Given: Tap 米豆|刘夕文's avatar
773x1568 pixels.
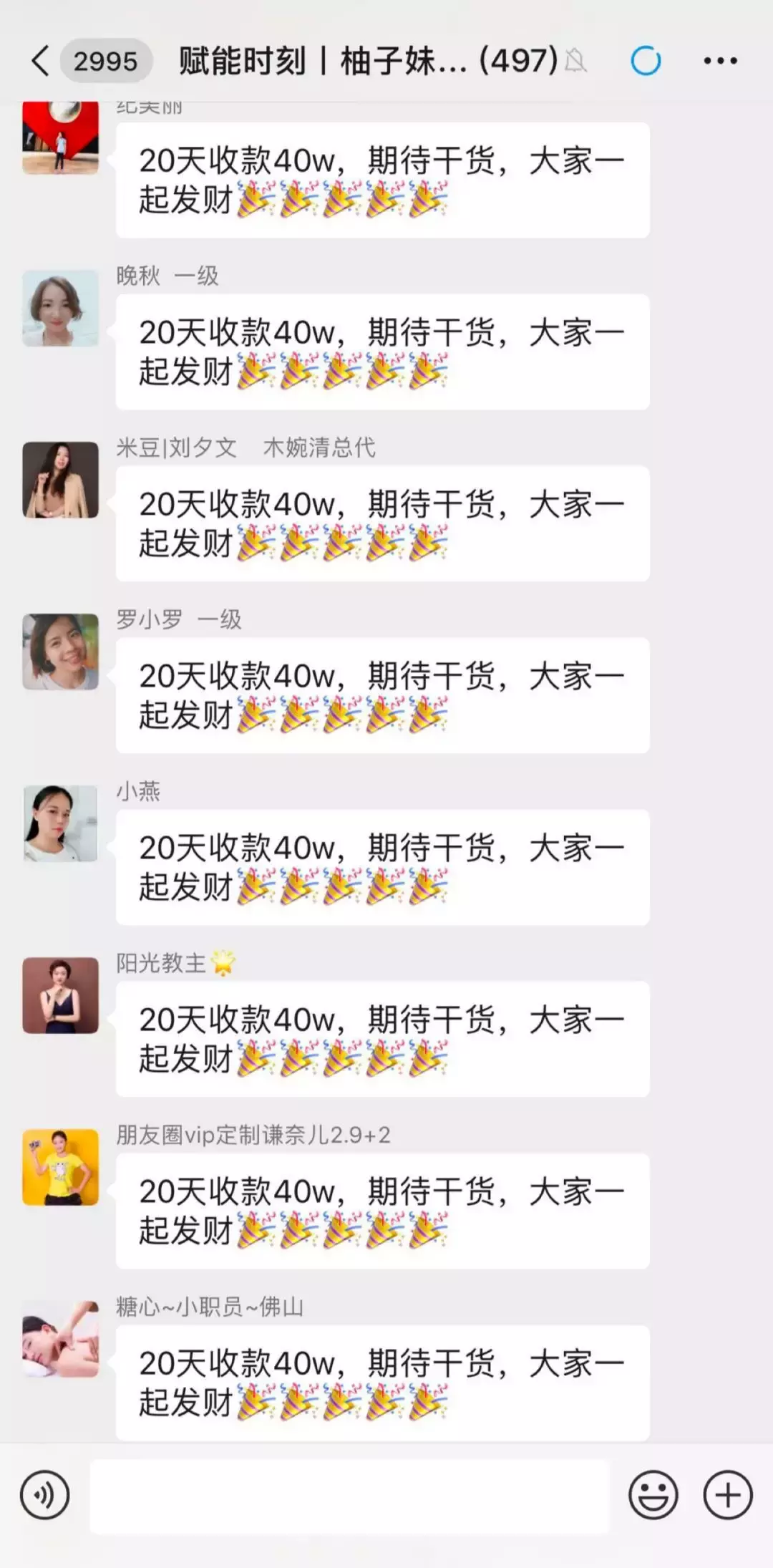Looking at the screenshot, I should tap(60, 480).
